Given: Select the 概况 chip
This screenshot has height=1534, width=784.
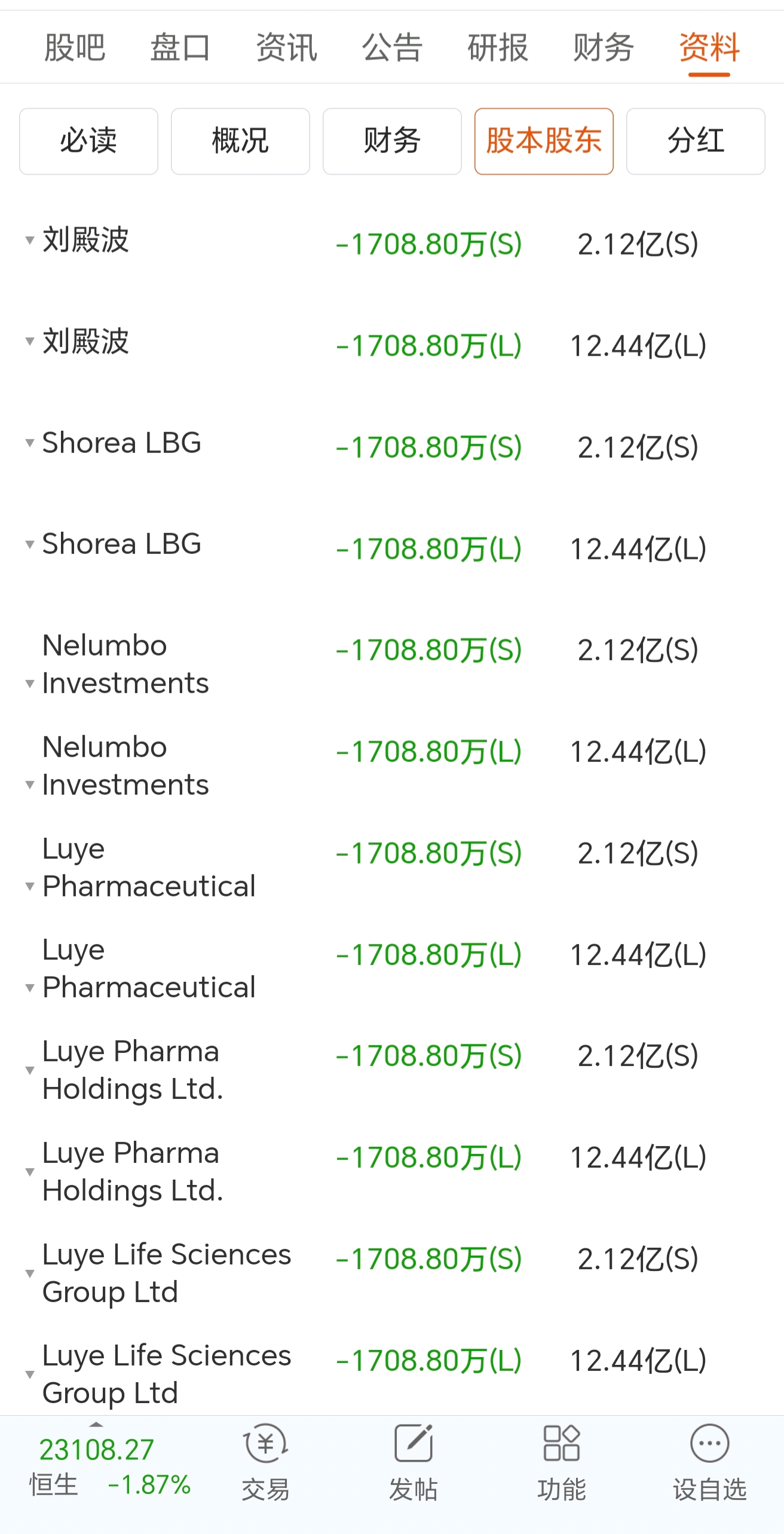Looking at the screenshot, I should click(240, 141).
